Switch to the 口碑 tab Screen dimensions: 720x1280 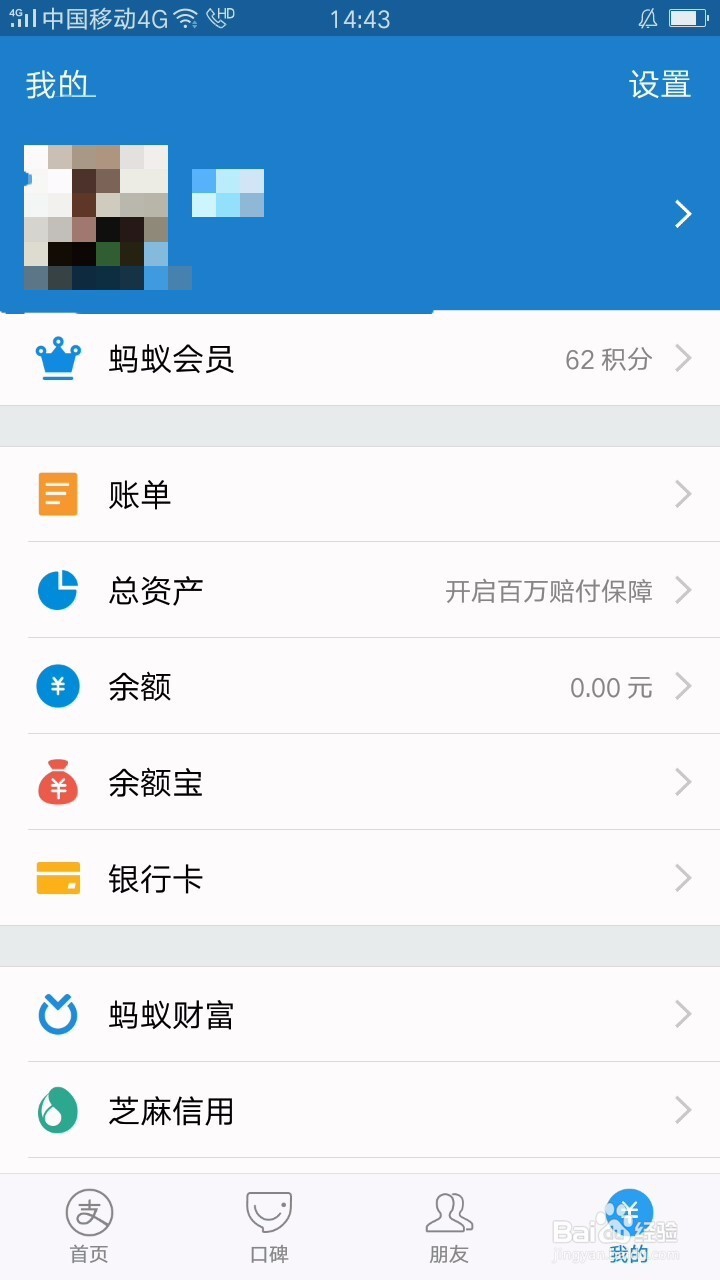[x=269, y=1227]
